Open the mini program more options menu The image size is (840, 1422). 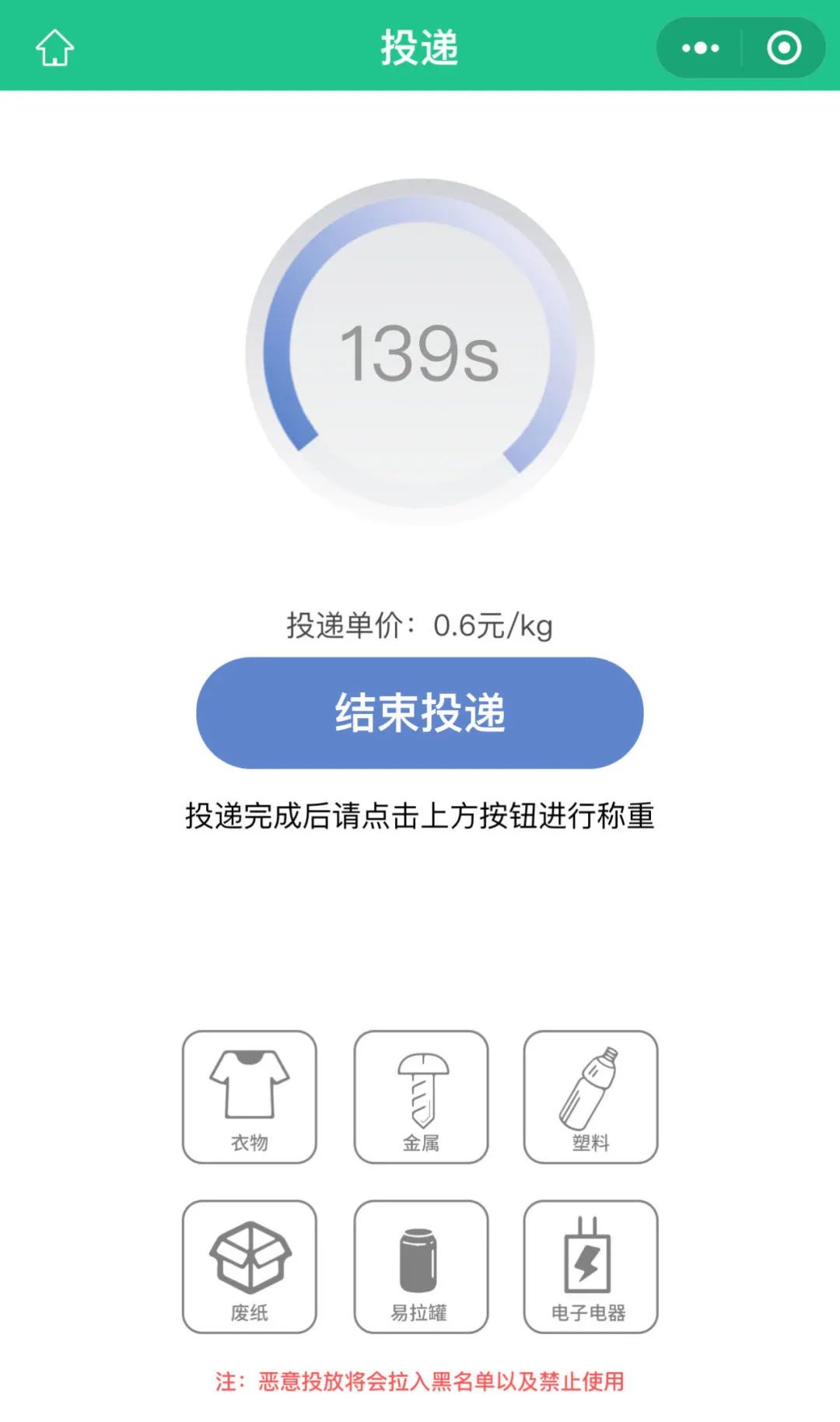coord(700,47)
